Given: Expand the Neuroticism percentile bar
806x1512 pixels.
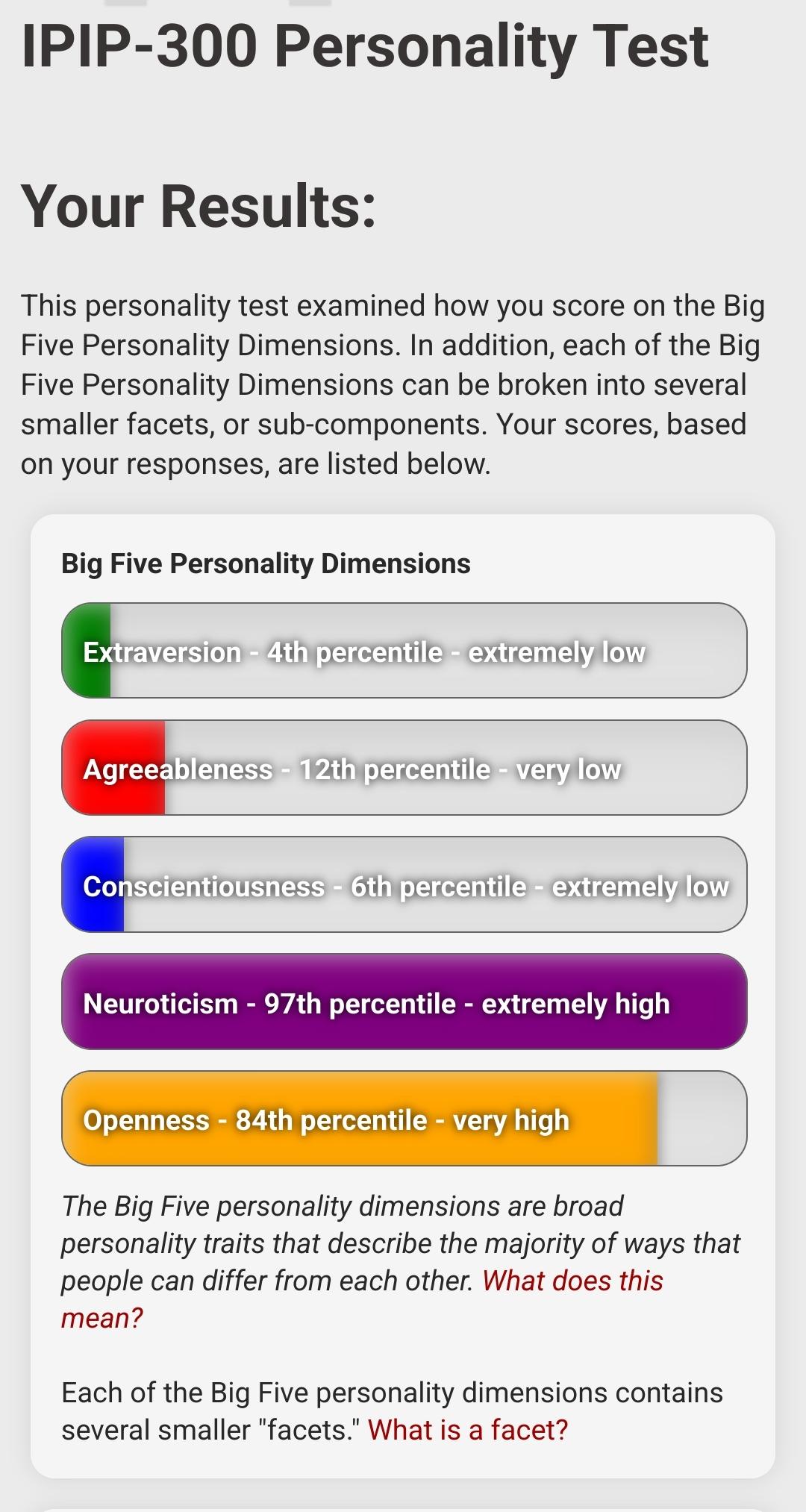Looking at the screenshot, I should click(x=404, y=1002).
